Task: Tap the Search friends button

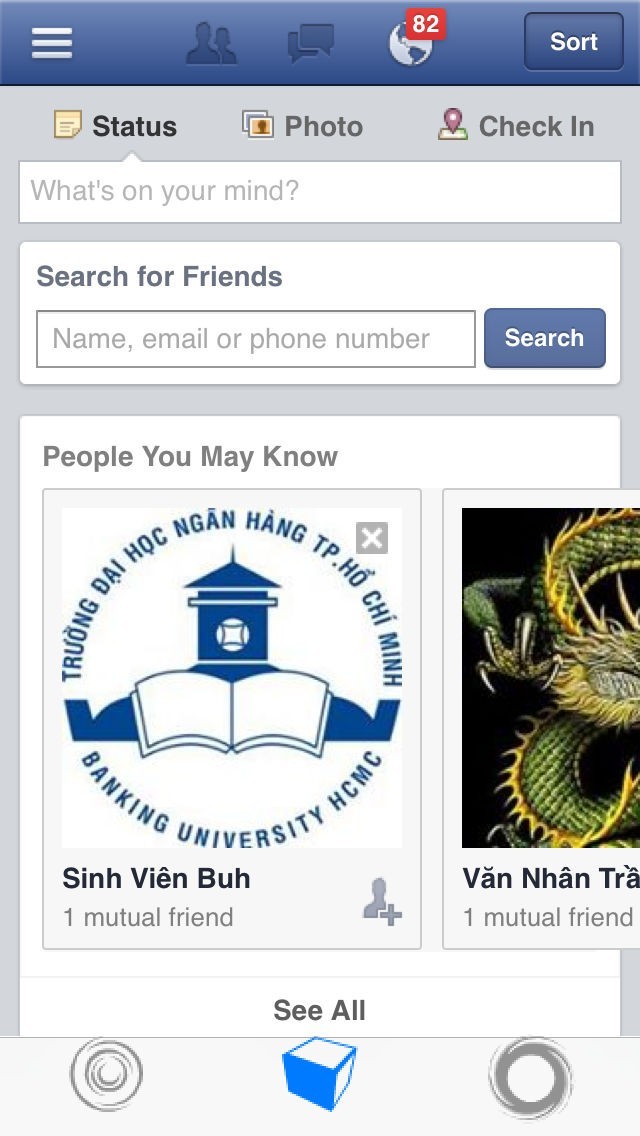Action: (x=544, y=338)
